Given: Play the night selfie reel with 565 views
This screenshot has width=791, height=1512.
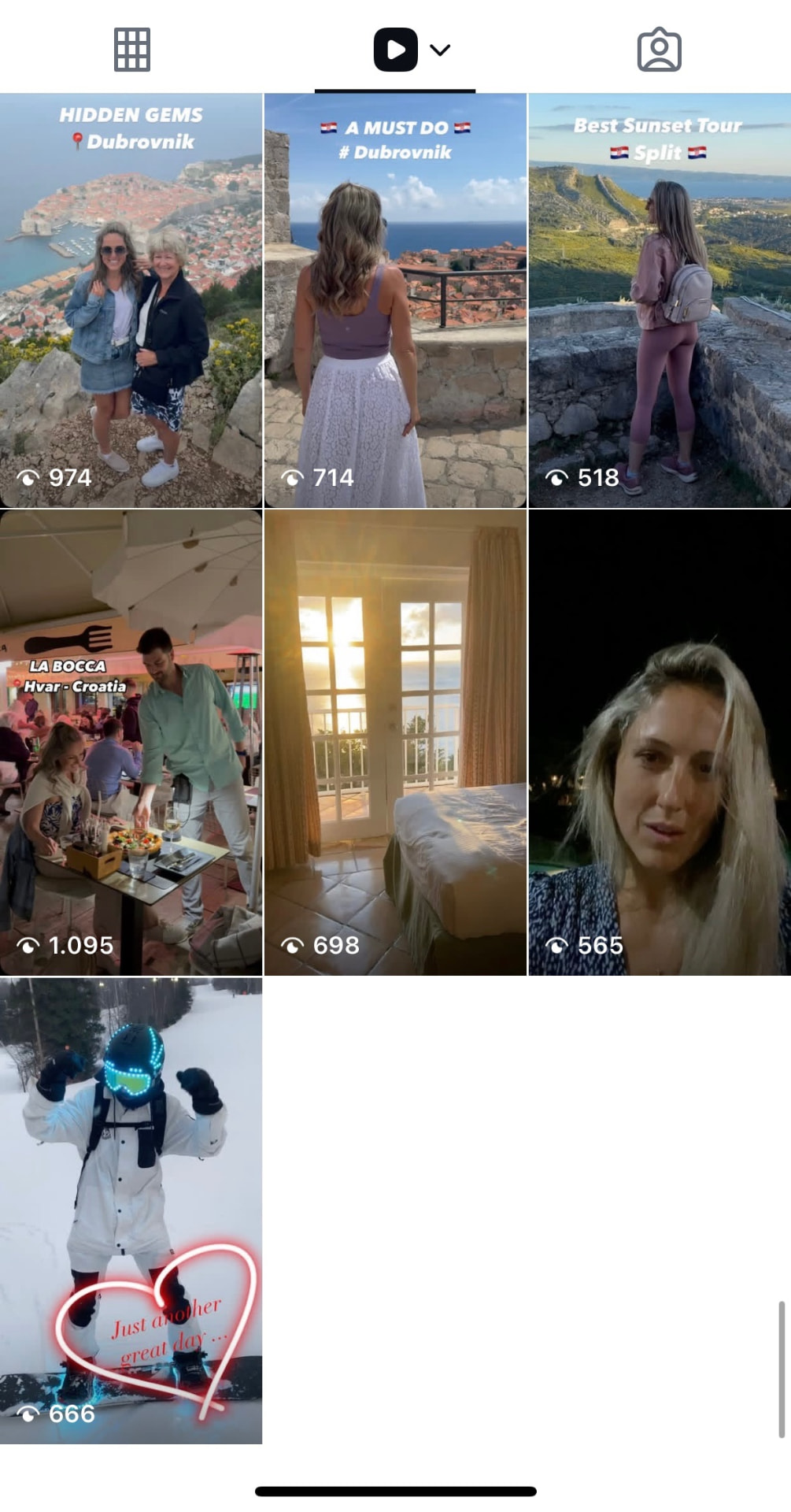Looking at the screenshot, I should [x=660, y=743].
